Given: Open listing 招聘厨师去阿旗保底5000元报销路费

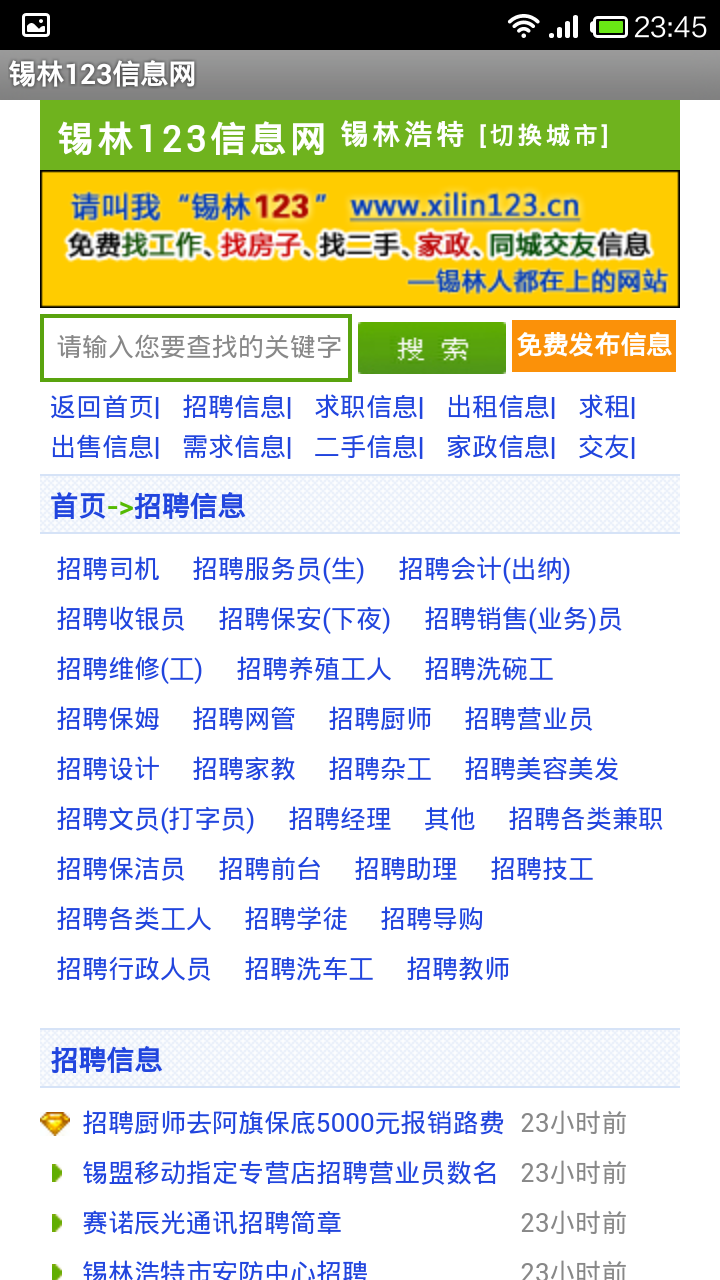Looking at the screenshot, I should pyautogui.click(x=293, y=1123).
